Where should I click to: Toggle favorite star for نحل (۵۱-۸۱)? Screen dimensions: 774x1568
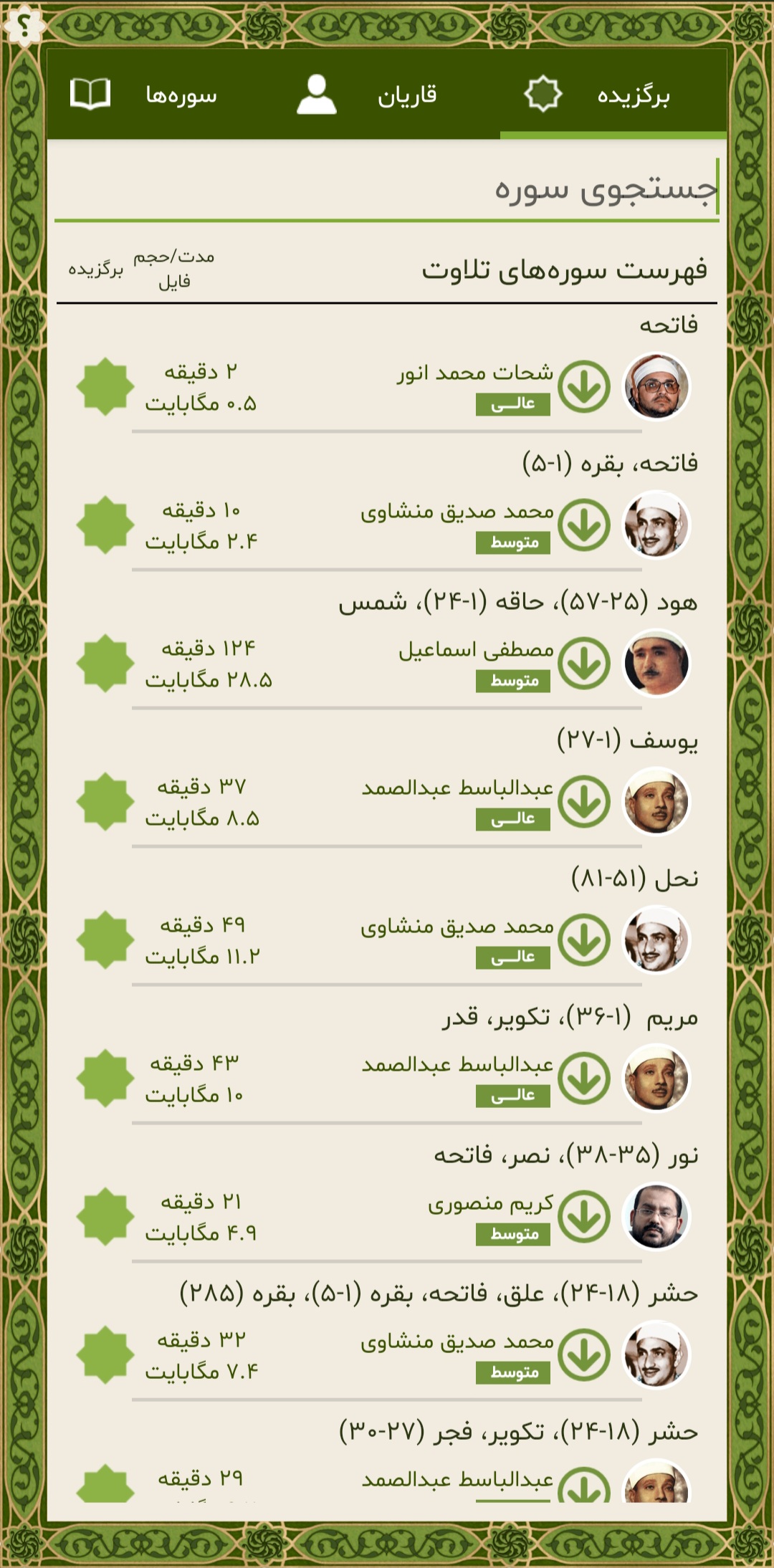pyautogui.click(x=105, y=940)
